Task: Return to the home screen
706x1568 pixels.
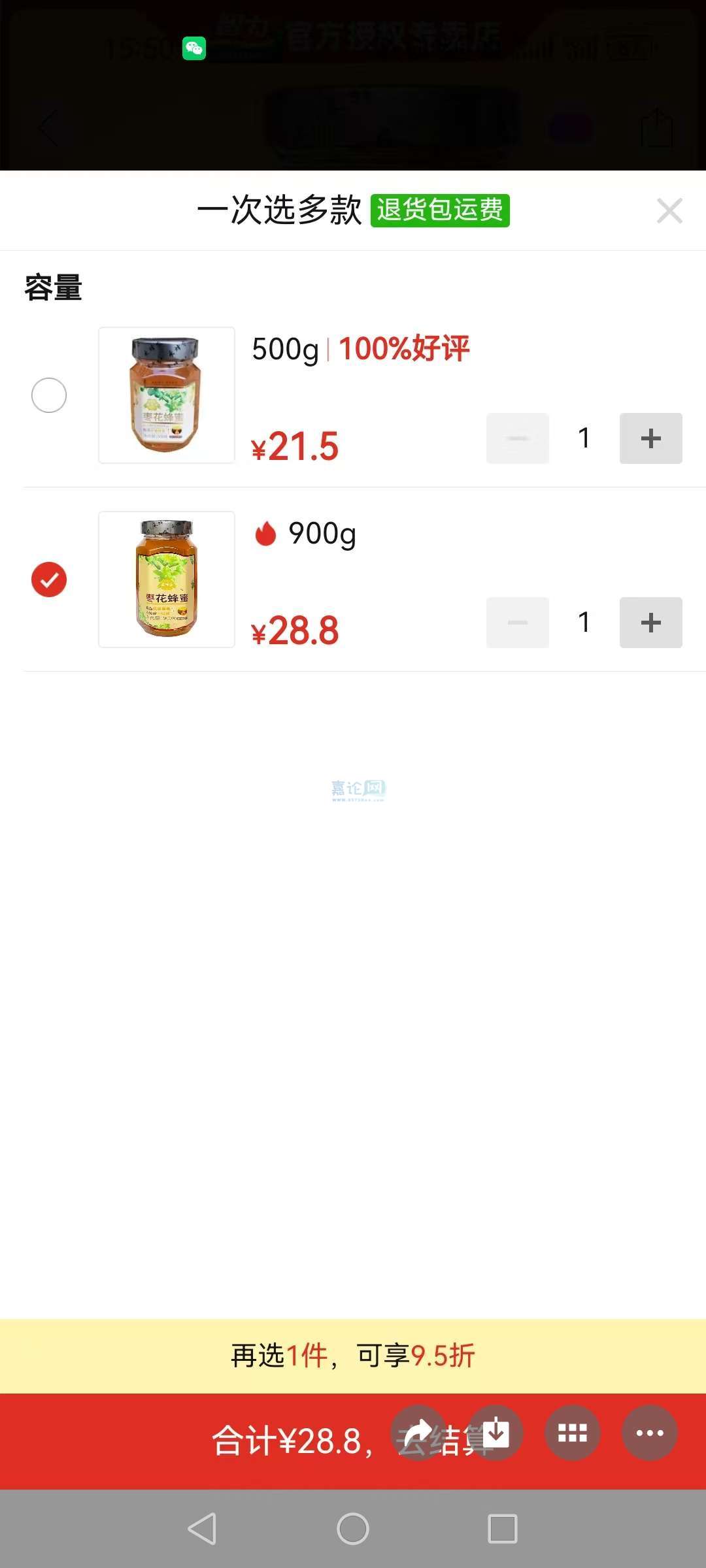Action: (x=353, y=1529)
